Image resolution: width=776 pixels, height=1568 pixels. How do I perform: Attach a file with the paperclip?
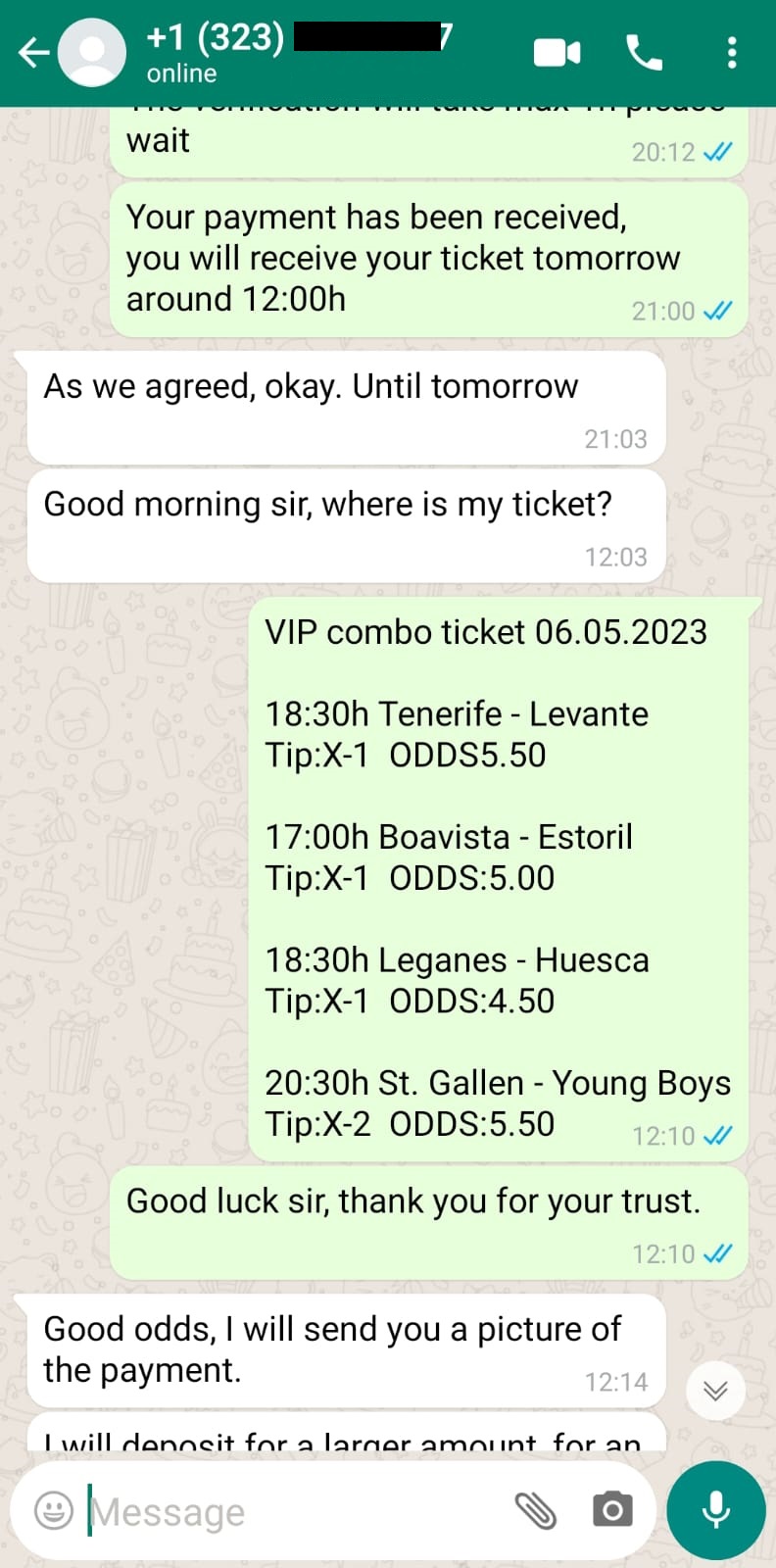(x=536, y=1510)
